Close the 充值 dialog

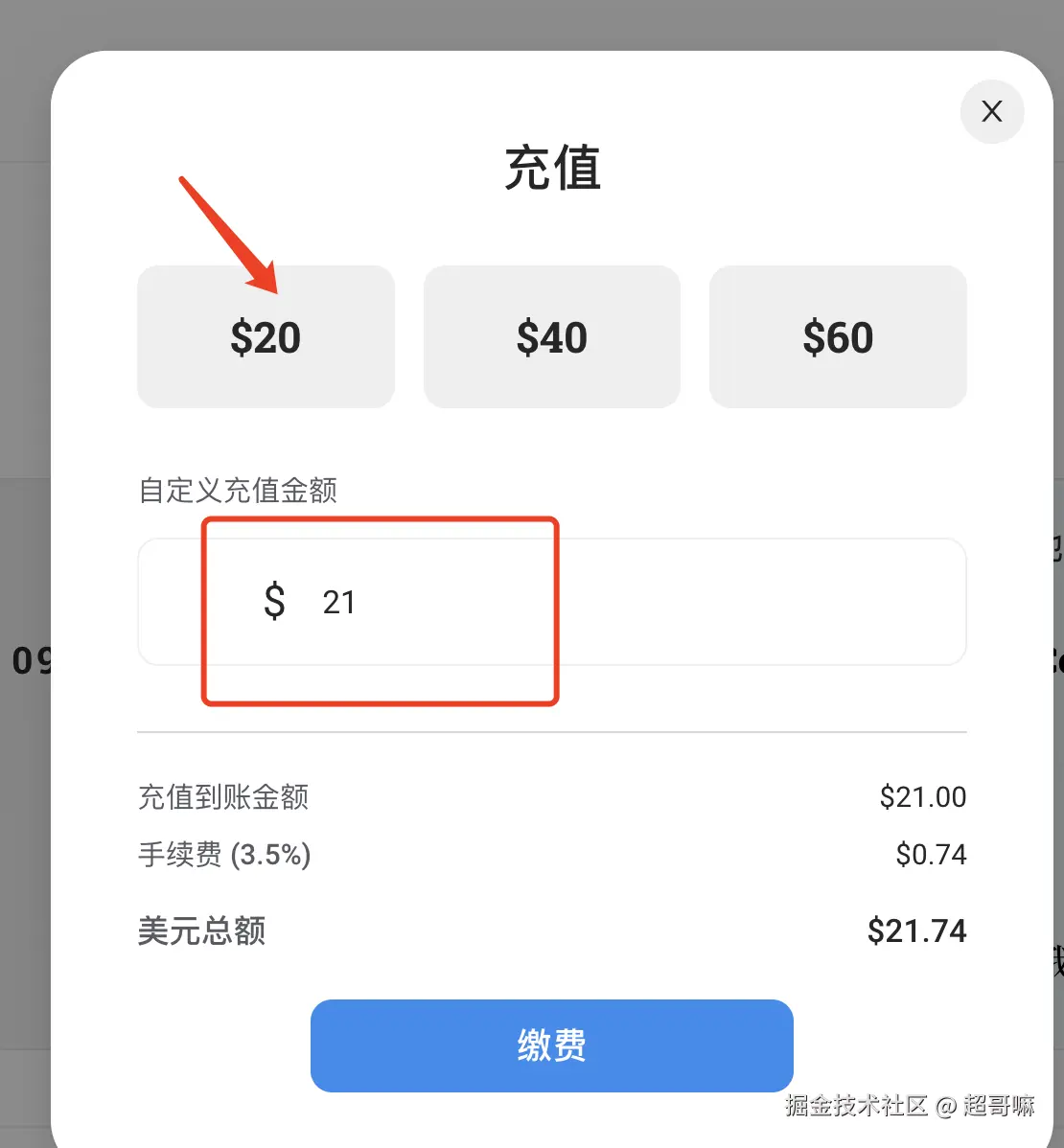(x=992, y=111)
